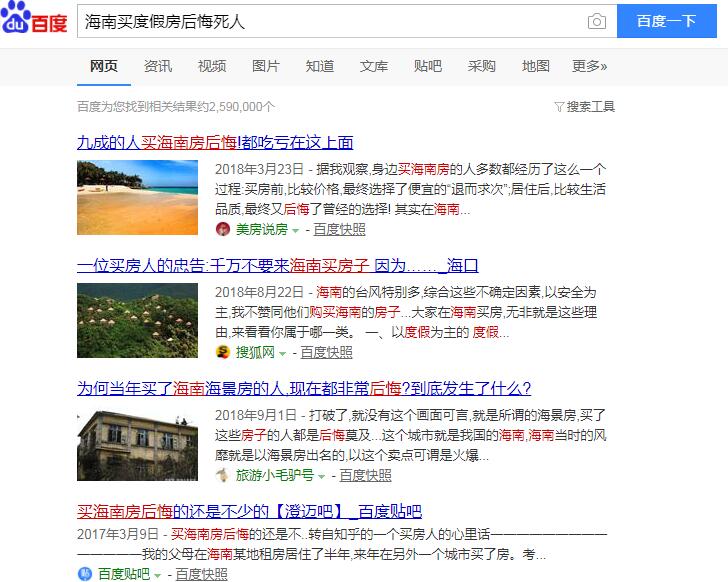Open result 九成的人买海南房后悔
Screen dimensions: 728x582
coord(215,143)
